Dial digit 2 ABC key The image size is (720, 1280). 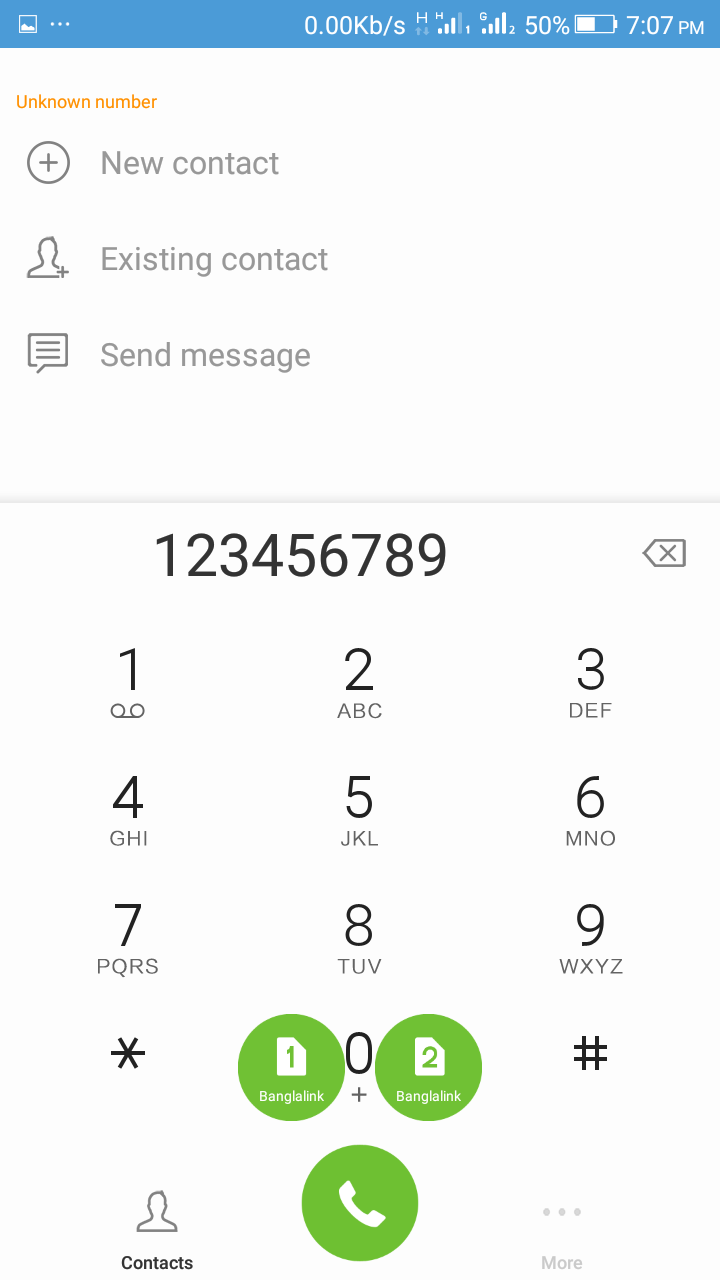click(x=359, y=682)
